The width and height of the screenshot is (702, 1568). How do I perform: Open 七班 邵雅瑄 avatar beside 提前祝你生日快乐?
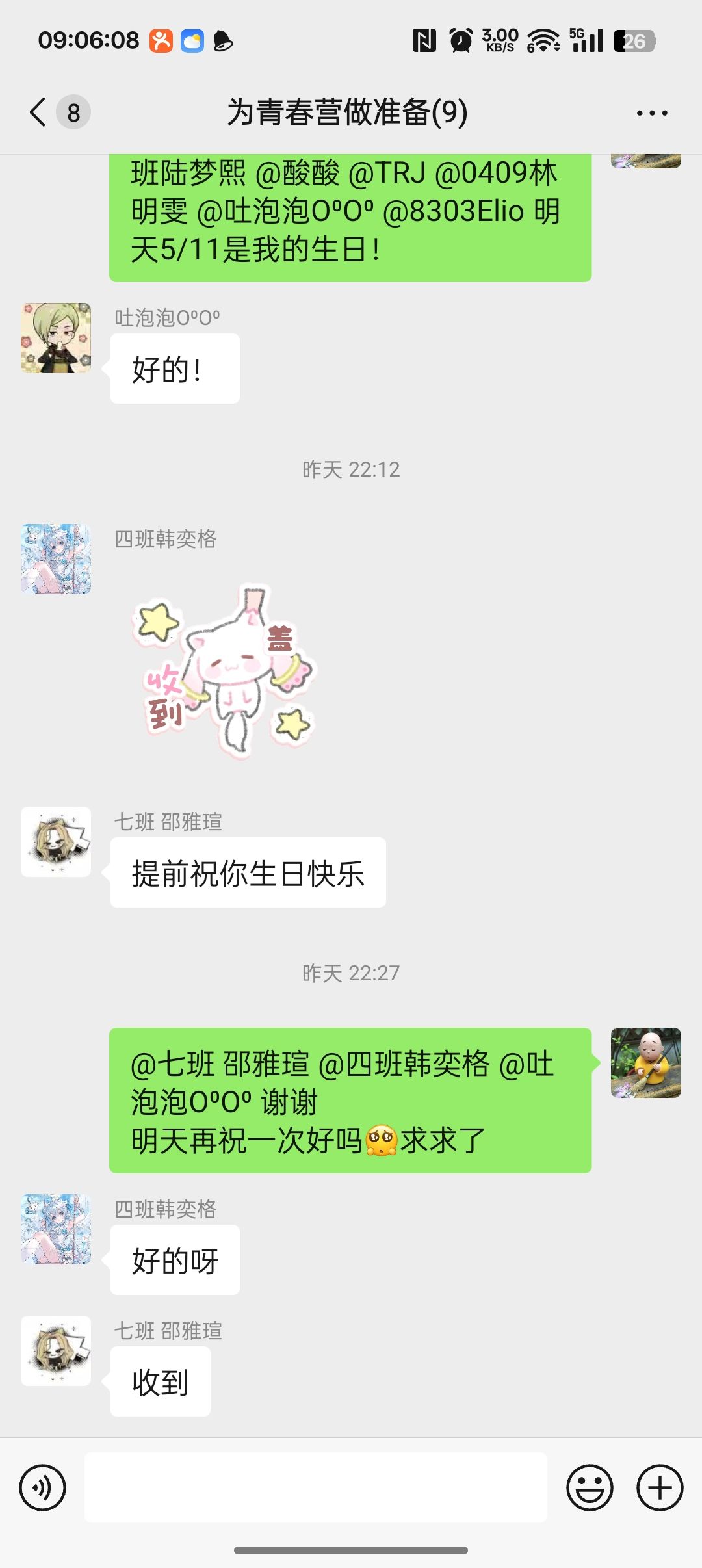click(56, 842)
